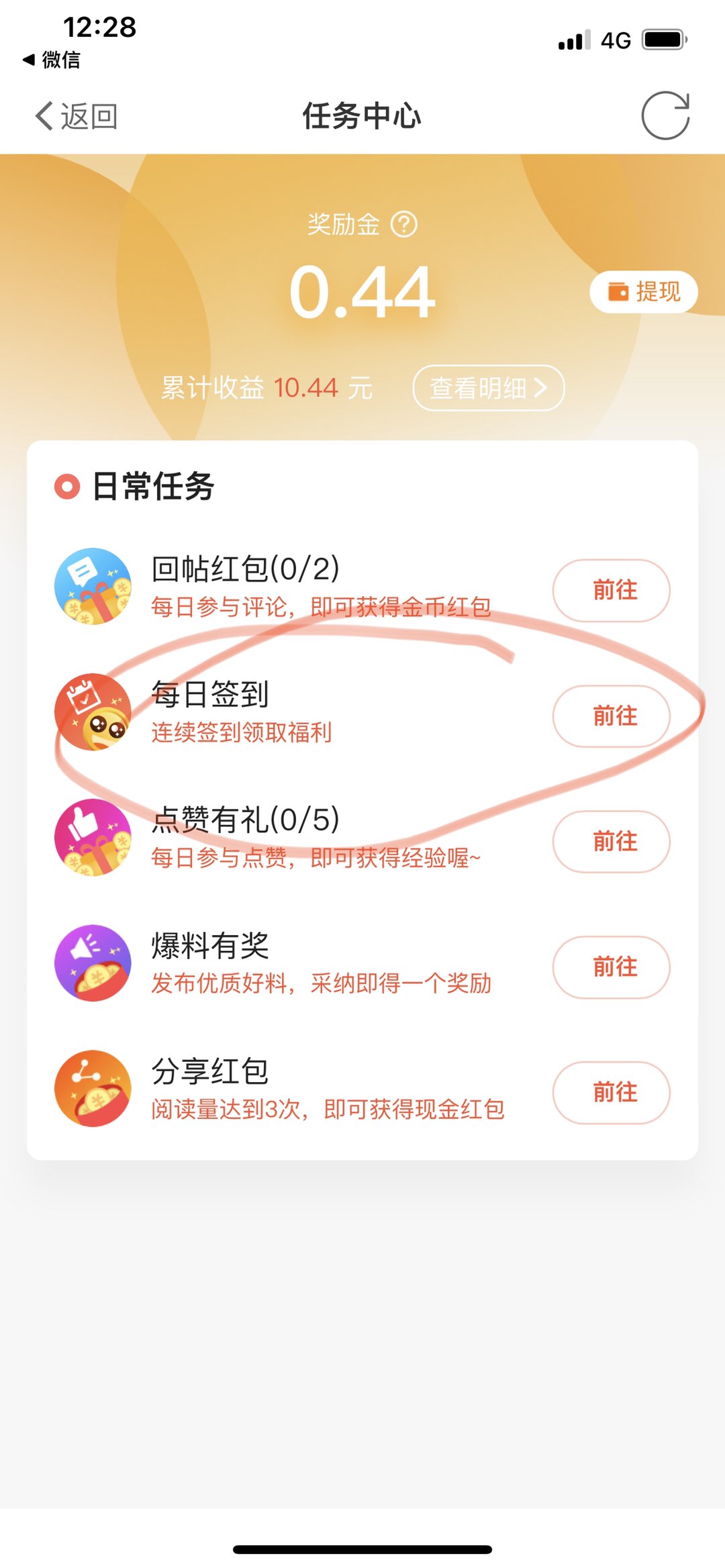Refresh the task center page
The height and width of the screenshot is (1568, 725).
click(x=665, y=115)
